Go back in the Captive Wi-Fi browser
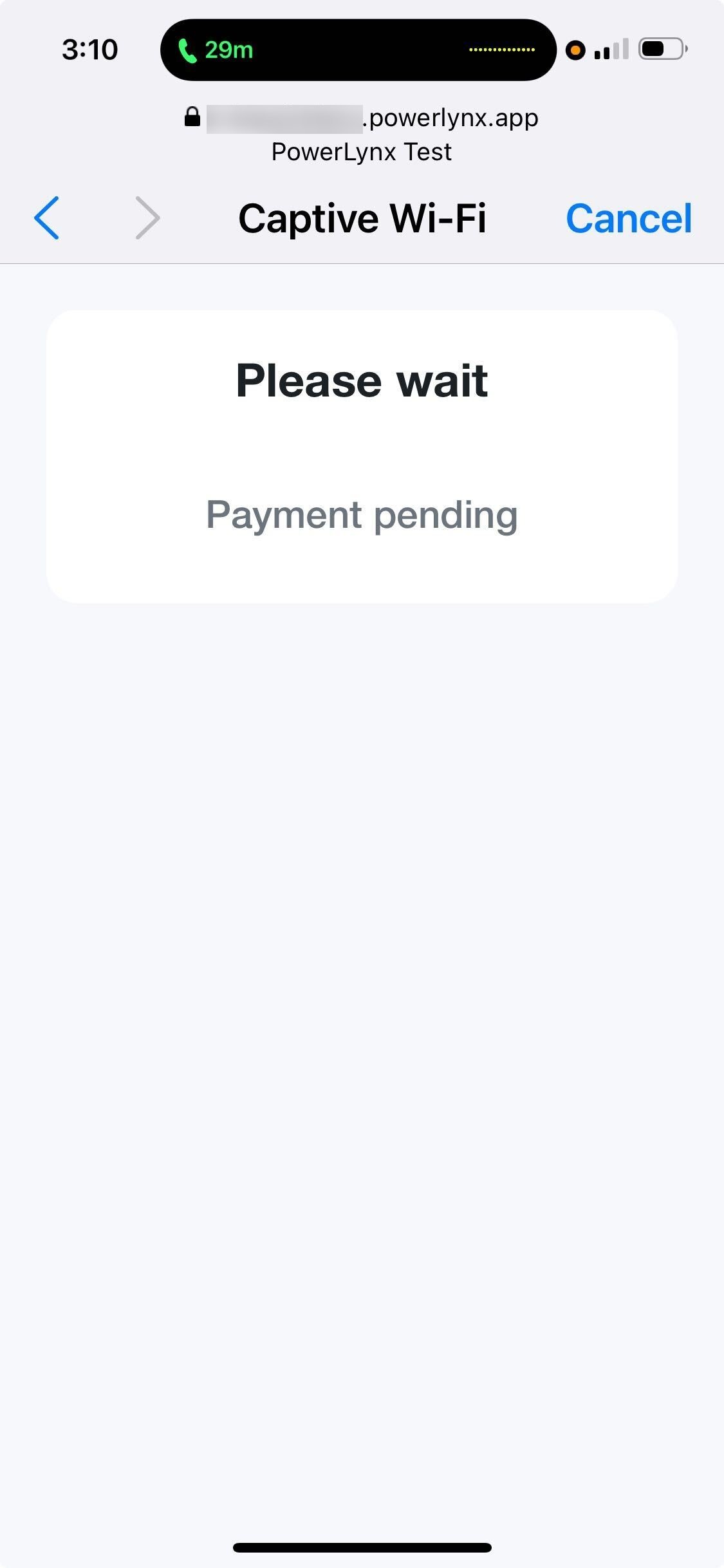The height and width of the screenshot is (1568, 724). pyautogui.click(x=47, y=218)
